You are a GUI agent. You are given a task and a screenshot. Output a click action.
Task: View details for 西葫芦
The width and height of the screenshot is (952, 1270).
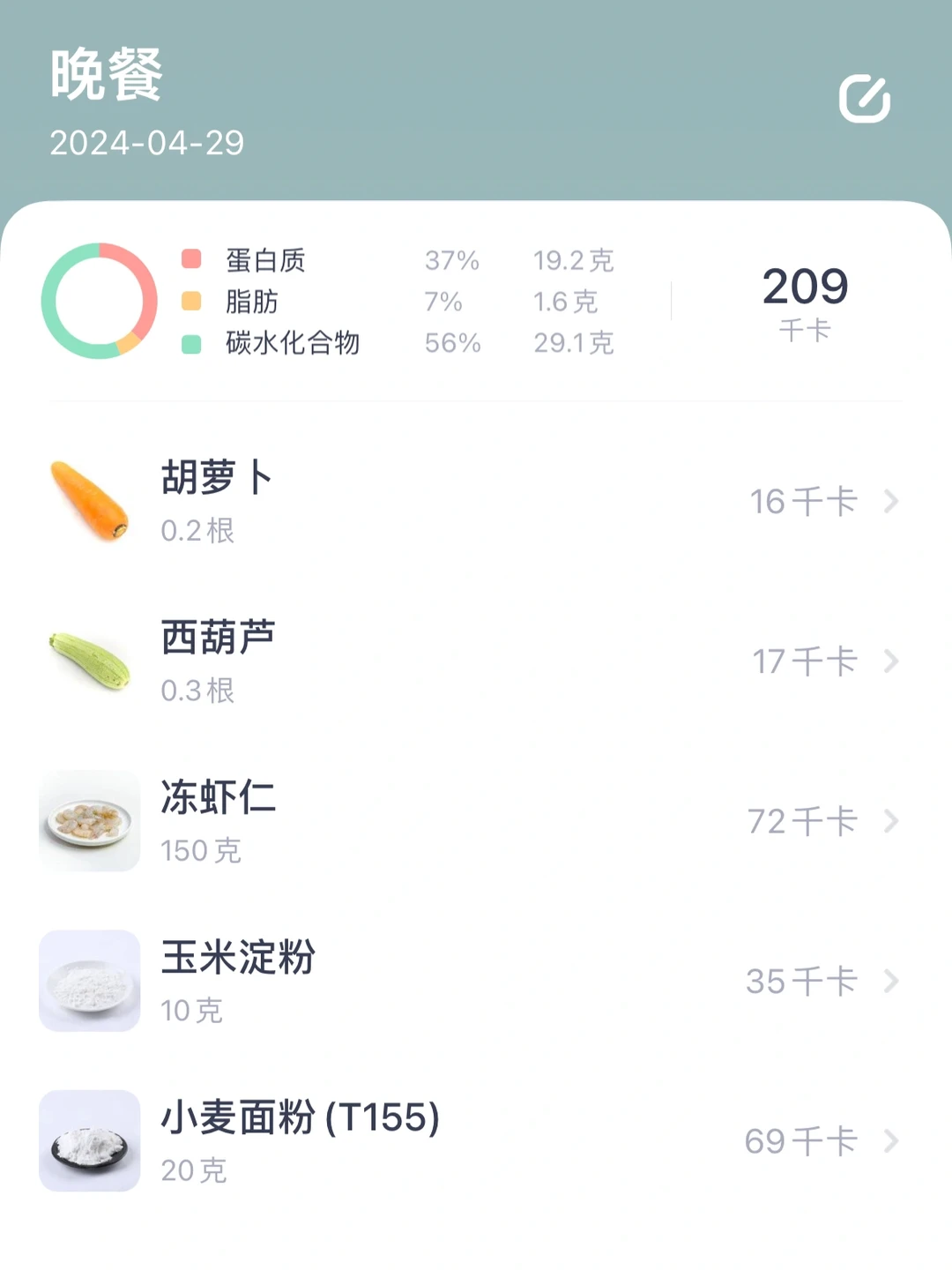pyautogui.click(x=476, y=661)
